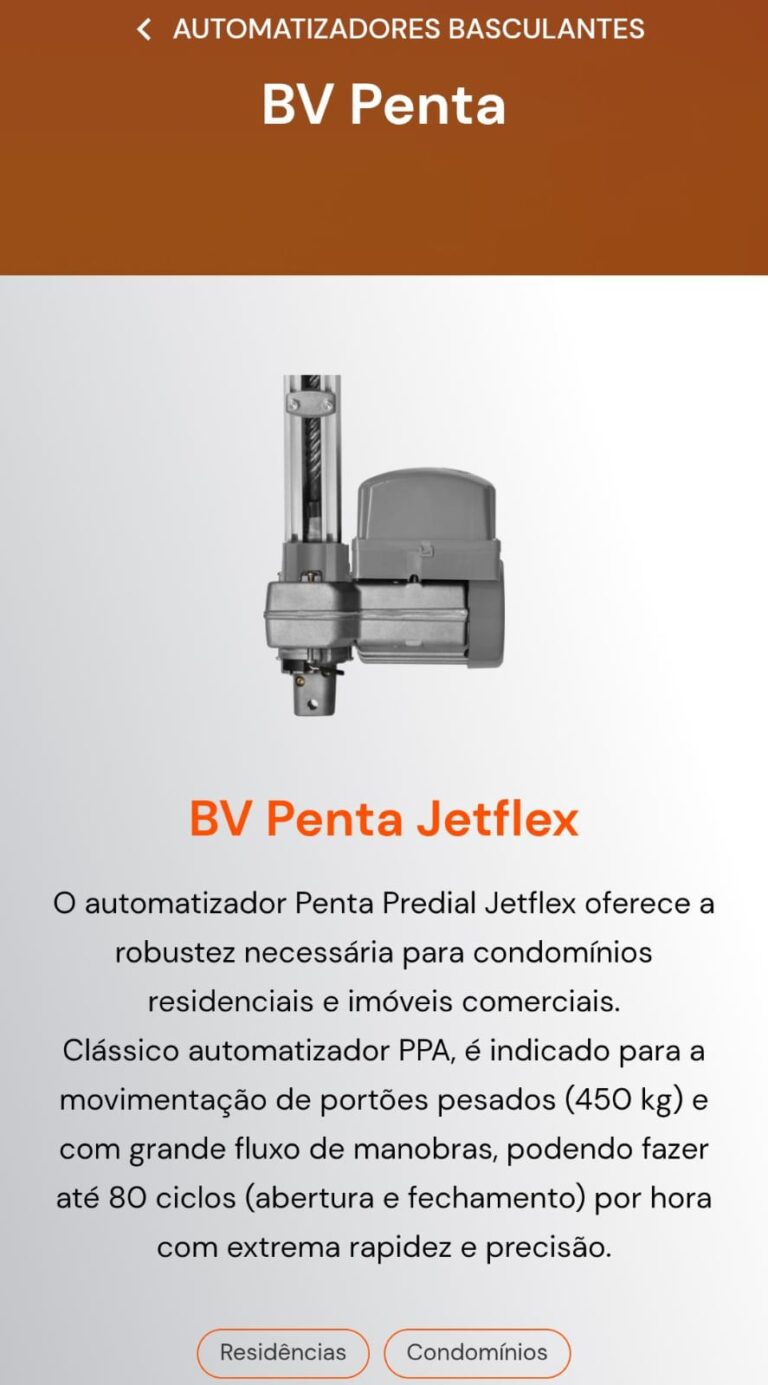The image size is (768, 1385).
Task: Go back to Automatizadores Basculantes
Action: pos(145,30)
